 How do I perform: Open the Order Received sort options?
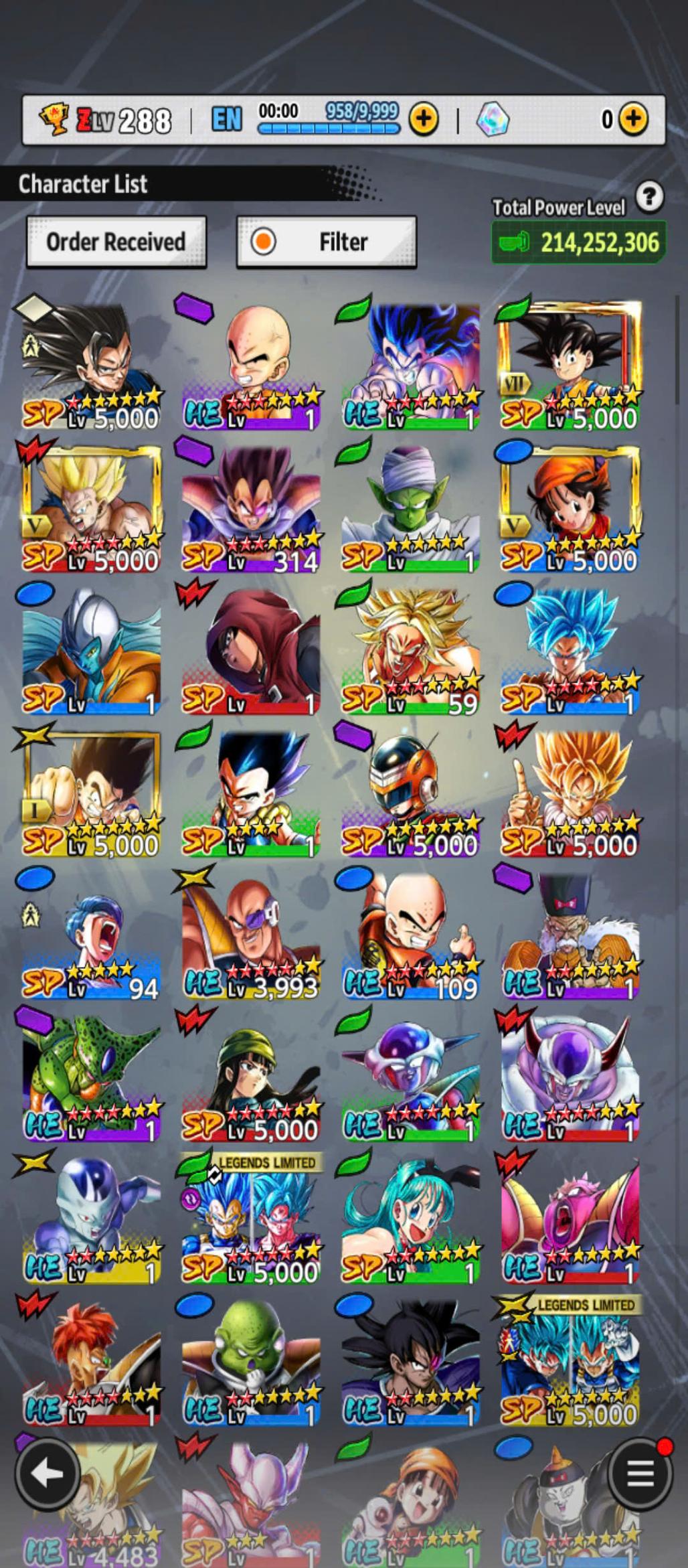point(116,242)
